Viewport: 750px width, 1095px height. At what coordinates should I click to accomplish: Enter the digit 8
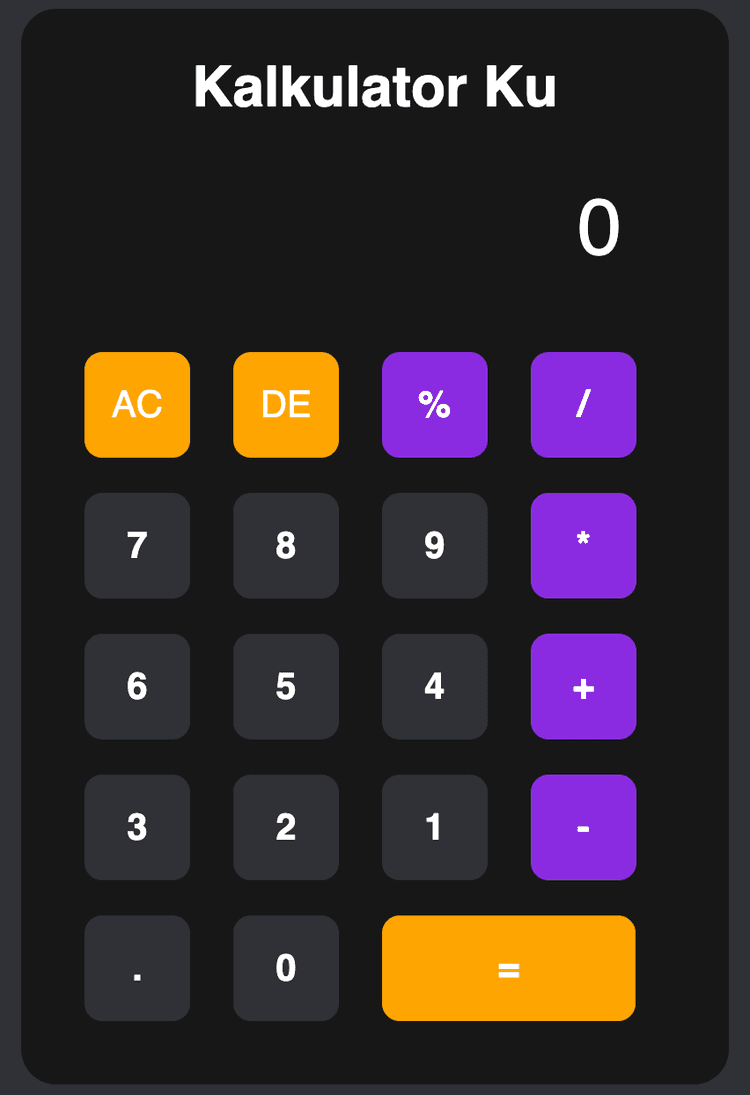click(286, 546)
